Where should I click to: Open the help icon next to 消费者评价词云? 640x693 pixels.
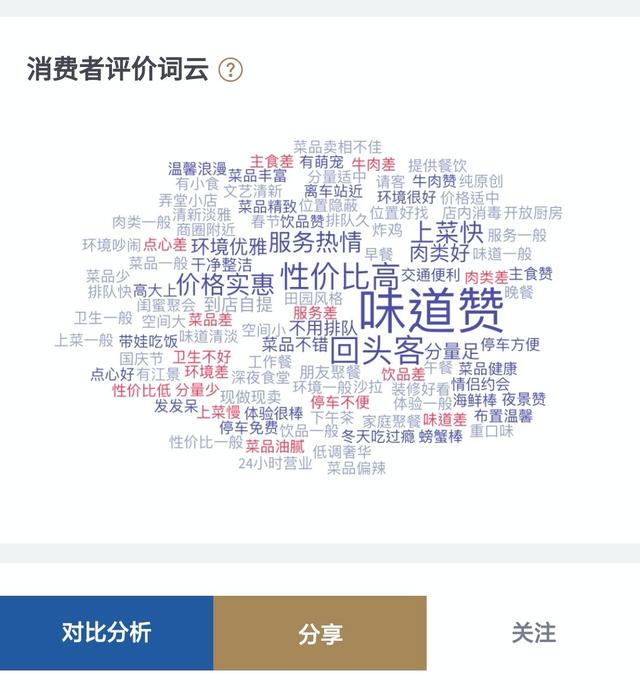(x=231, y=70)
